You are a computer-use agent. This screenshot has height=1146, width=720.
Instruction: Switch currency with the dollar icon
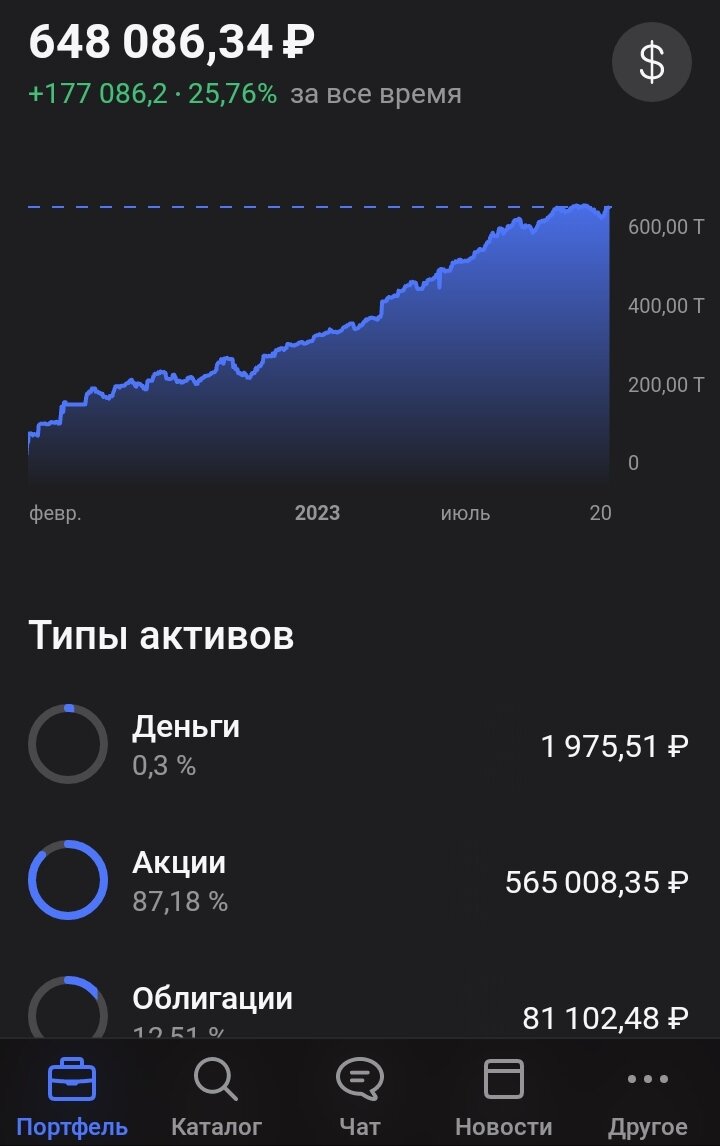click(x=651, y=63)
